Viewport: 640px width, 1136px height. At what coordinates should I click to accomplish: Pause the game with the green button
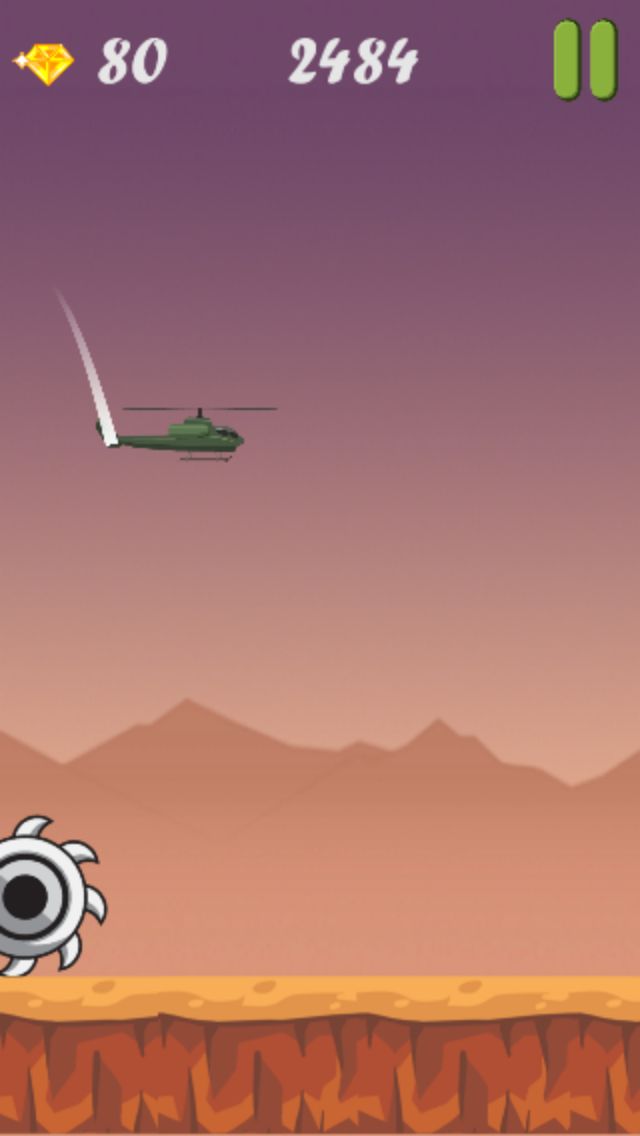click(586, 60)
